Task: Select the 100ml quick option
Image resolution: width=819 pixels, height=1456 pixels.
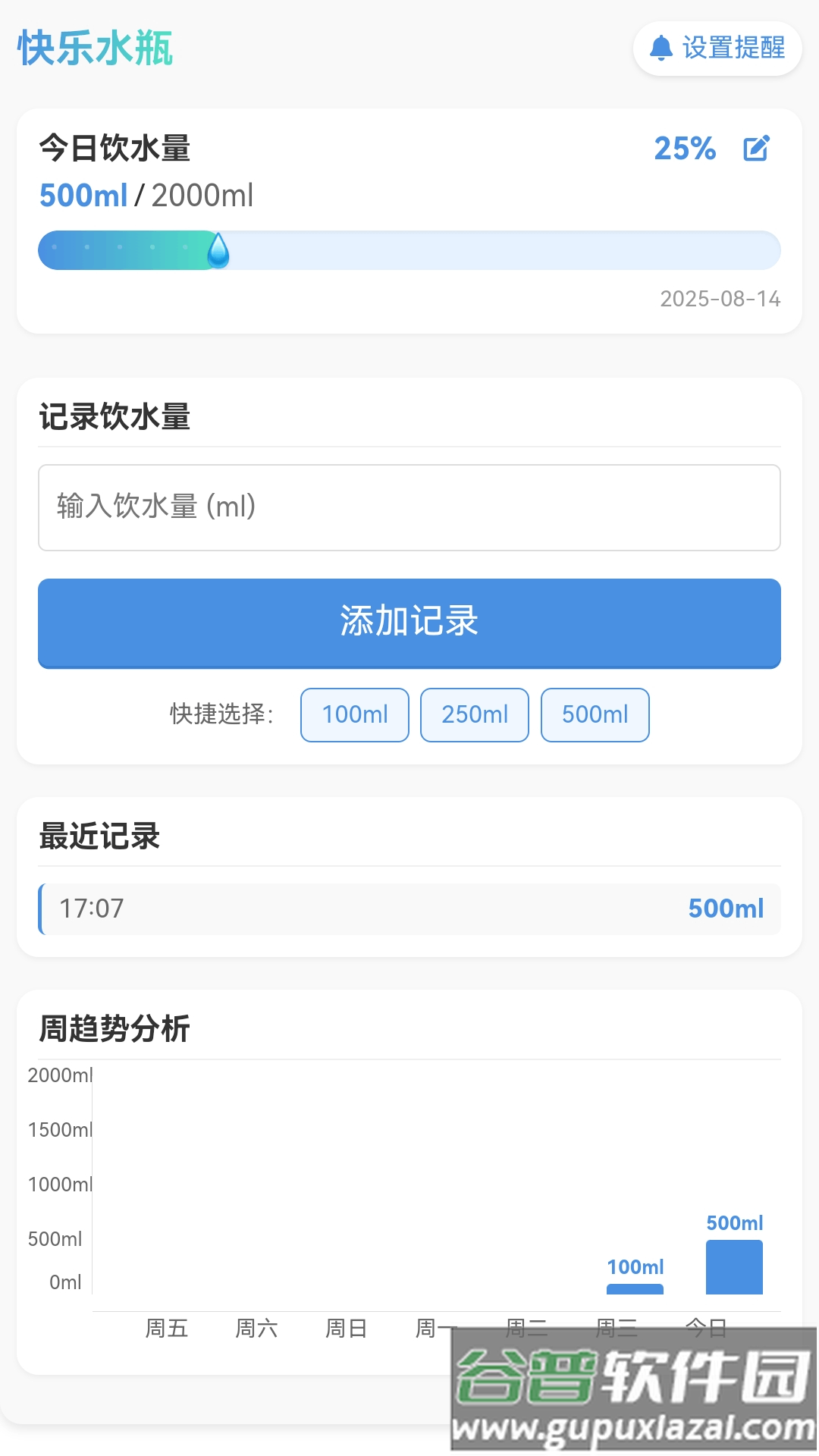Action: [353, 714]
